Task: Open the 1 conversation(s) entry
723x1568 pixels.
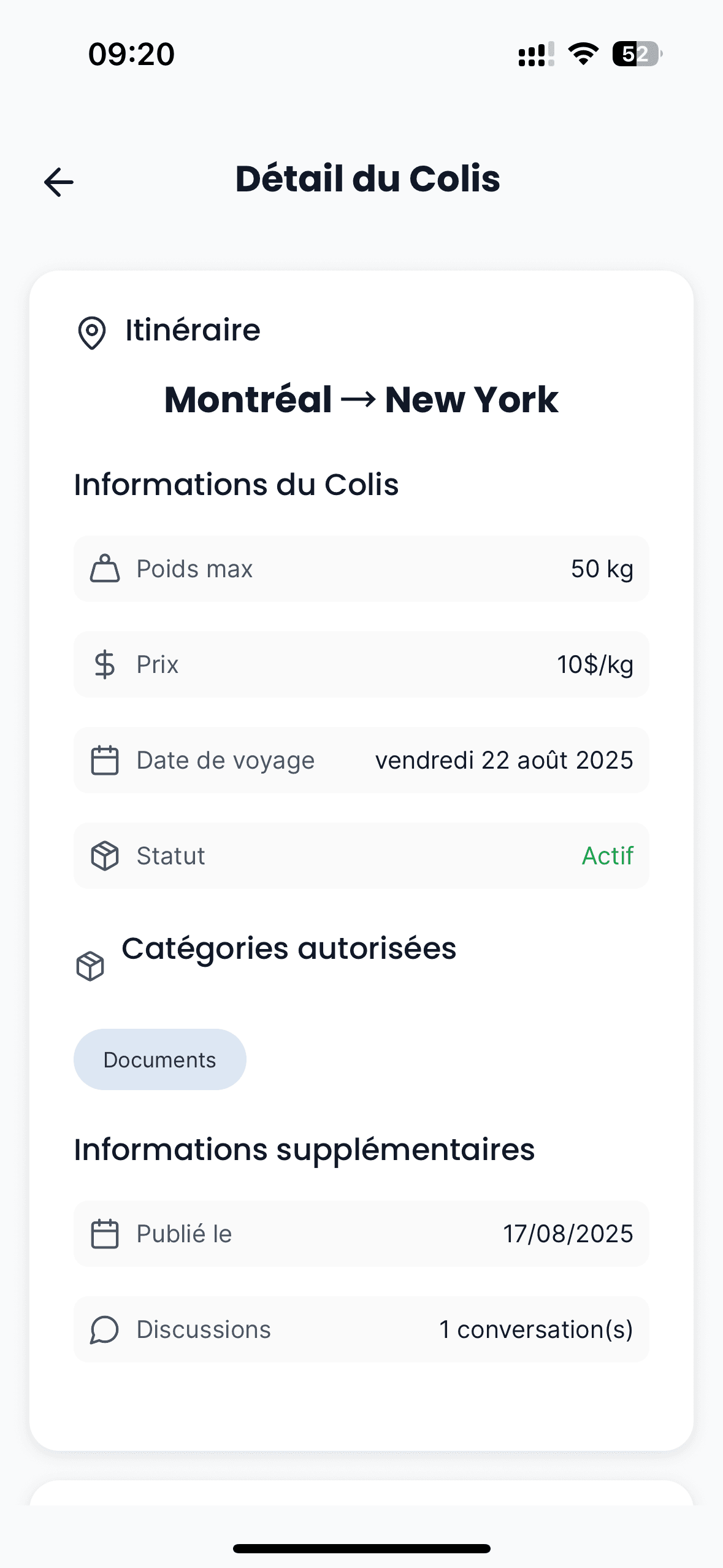Action: pyautogui.click(x=537, y=1329)
